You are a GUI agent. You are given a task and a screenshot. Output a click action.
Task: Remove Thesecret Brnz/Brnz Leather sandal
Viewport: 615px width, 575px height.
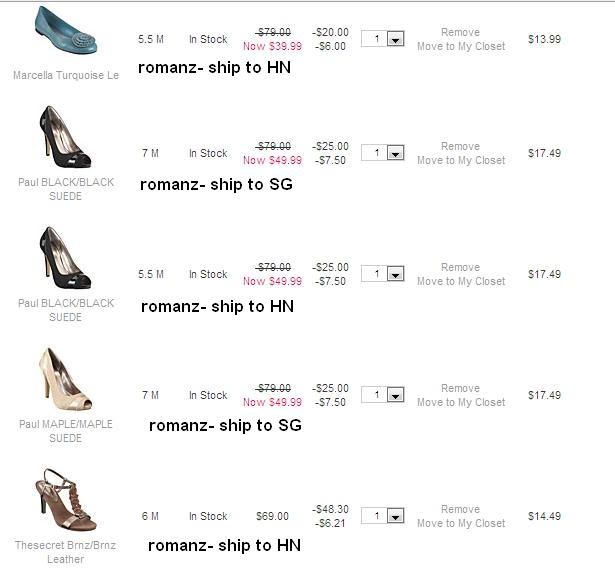pos(460,509)
